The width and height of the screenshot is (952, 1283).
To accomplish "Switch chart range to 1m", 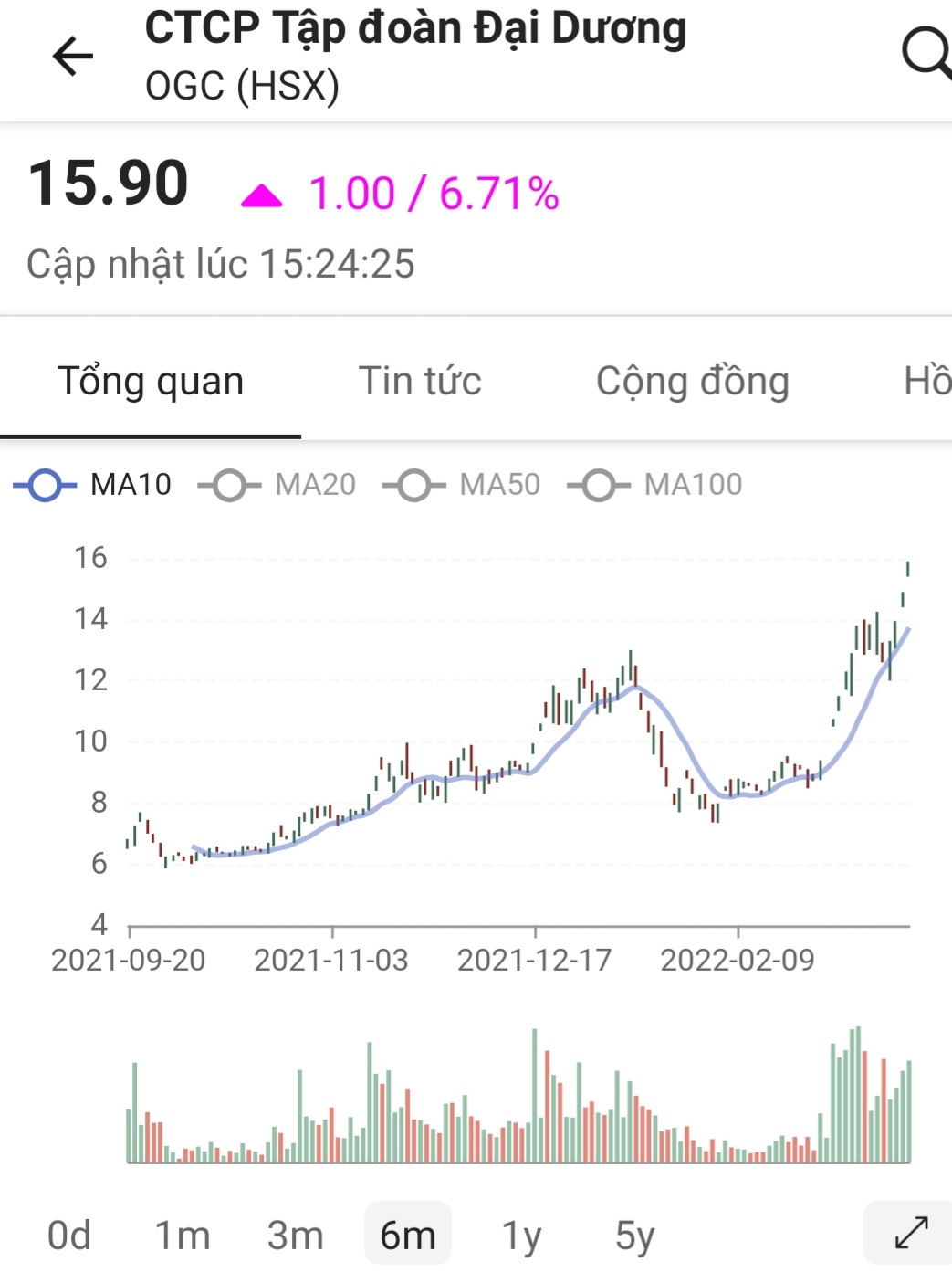I will coord(183,1236).
